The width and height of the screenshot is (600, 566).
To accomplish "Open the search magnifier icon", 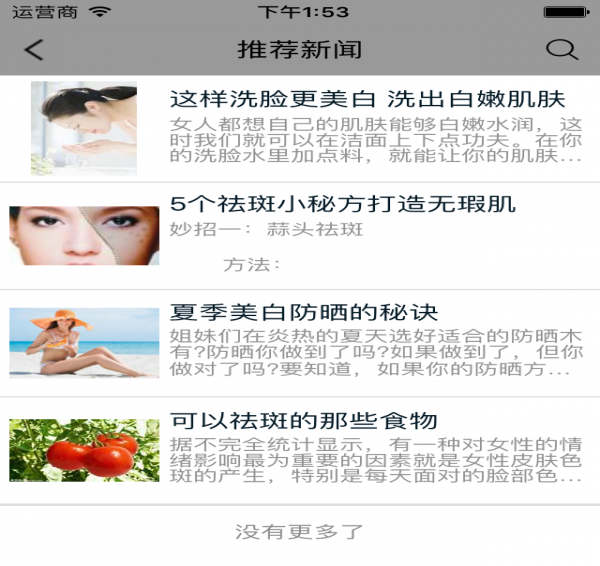I will 562,49.
